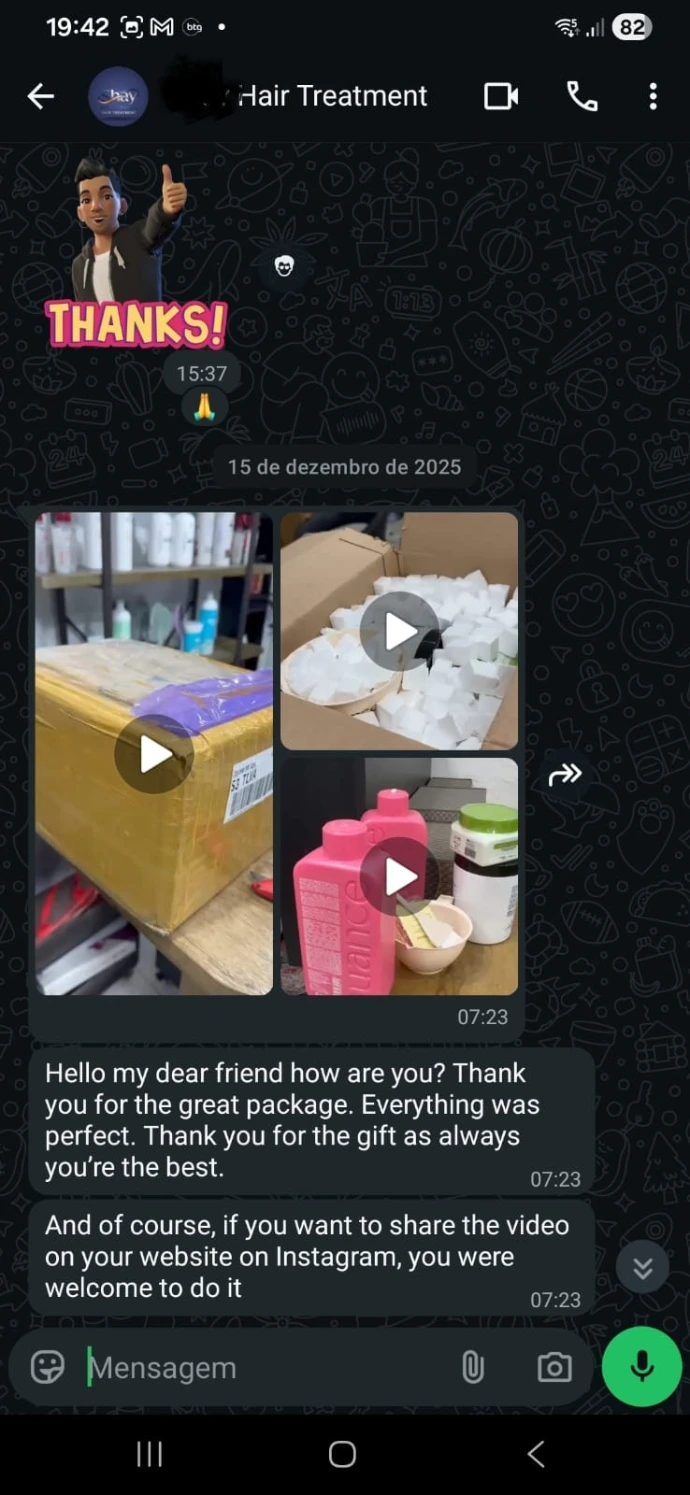Open the camera to send a photo

pyautogui.click(x=554, y=1367)
